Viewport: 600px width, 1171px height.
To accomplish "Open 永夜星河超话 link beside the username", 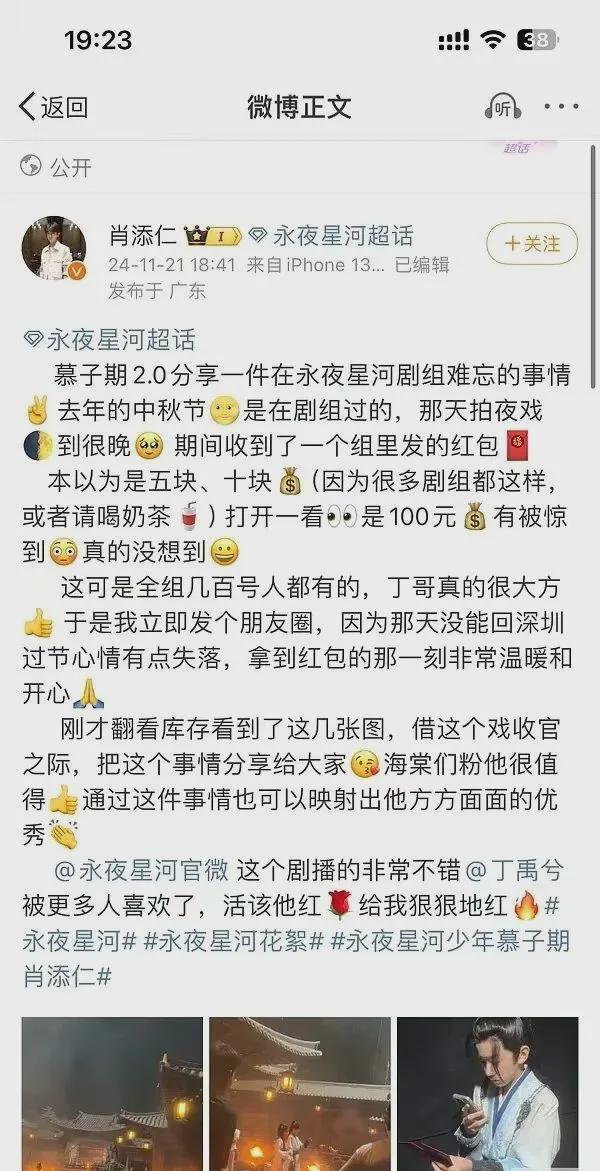I will 331,237.
